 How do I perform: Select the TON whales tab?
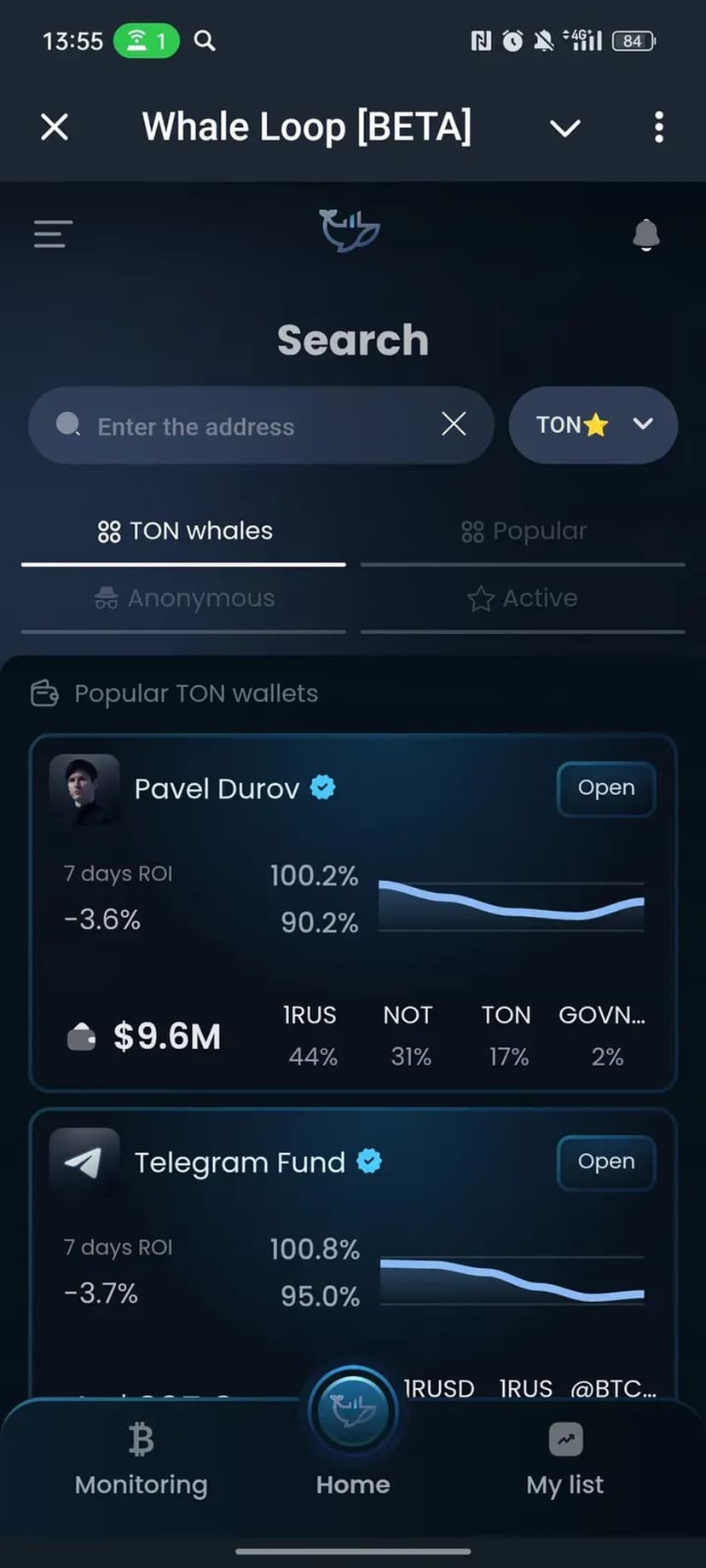point(184,532)
